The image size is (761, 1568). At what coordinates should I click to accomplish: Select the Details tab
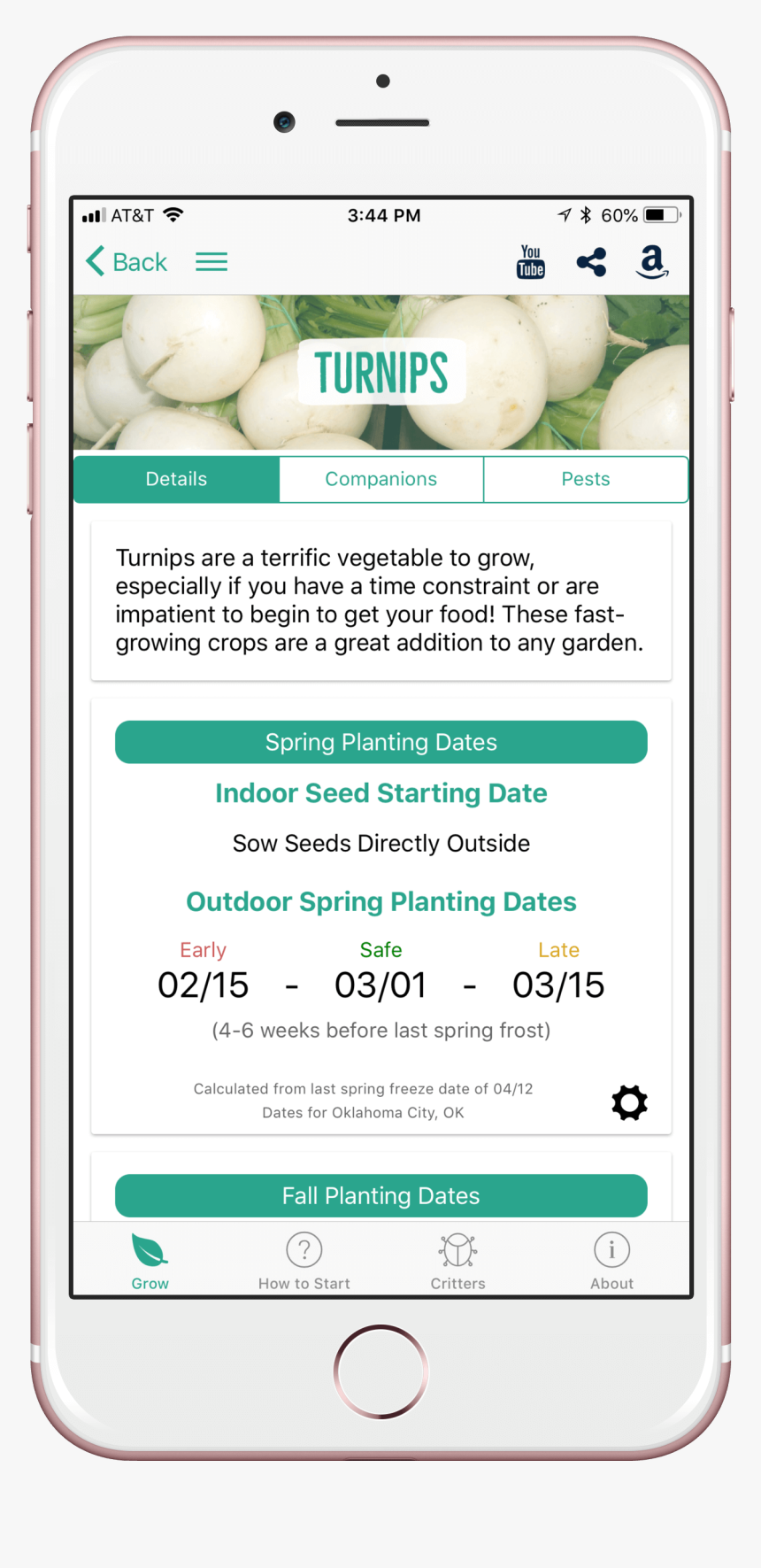coord(175,479)
